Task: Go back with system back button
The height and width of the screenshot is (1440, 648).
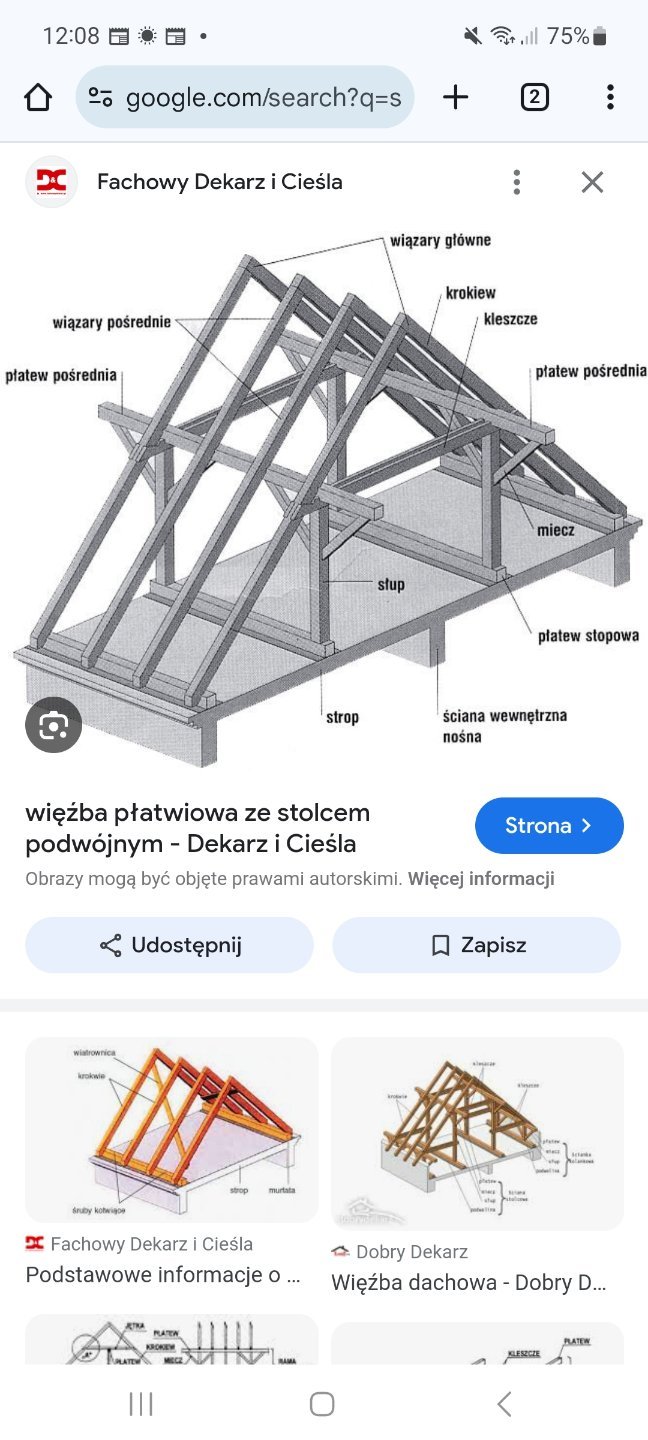Action: click(x=504, y=1404)
